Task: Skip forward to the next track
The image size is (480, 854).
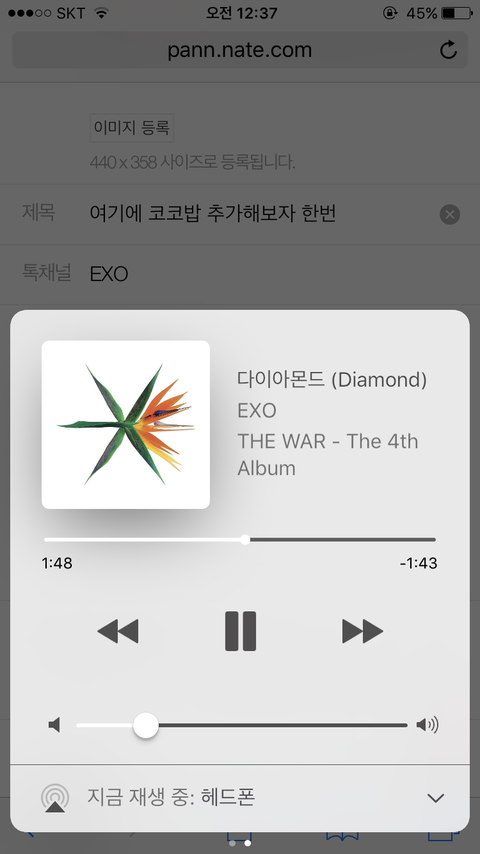Action: [362, 631]
